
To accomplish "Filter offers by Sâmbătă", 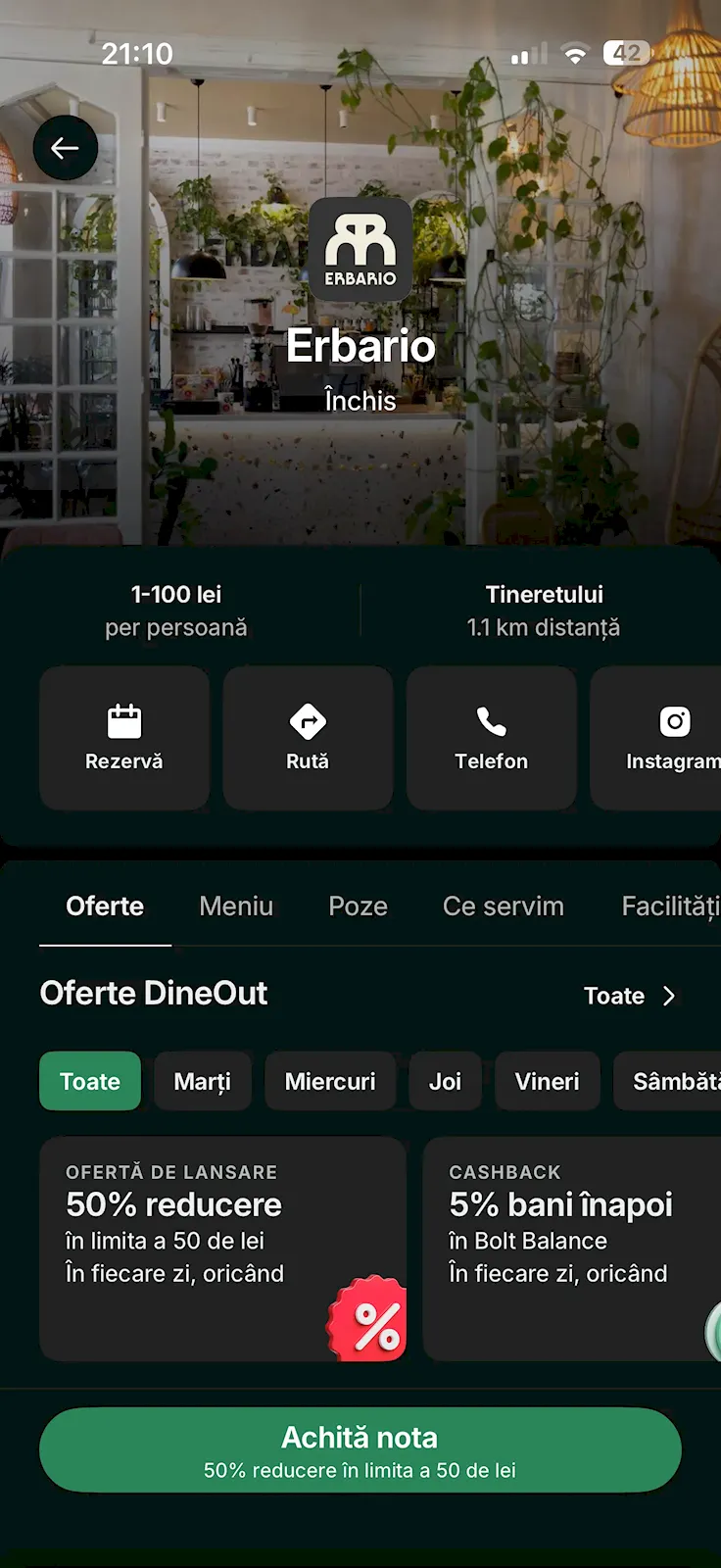I will tap(671, 1081).
